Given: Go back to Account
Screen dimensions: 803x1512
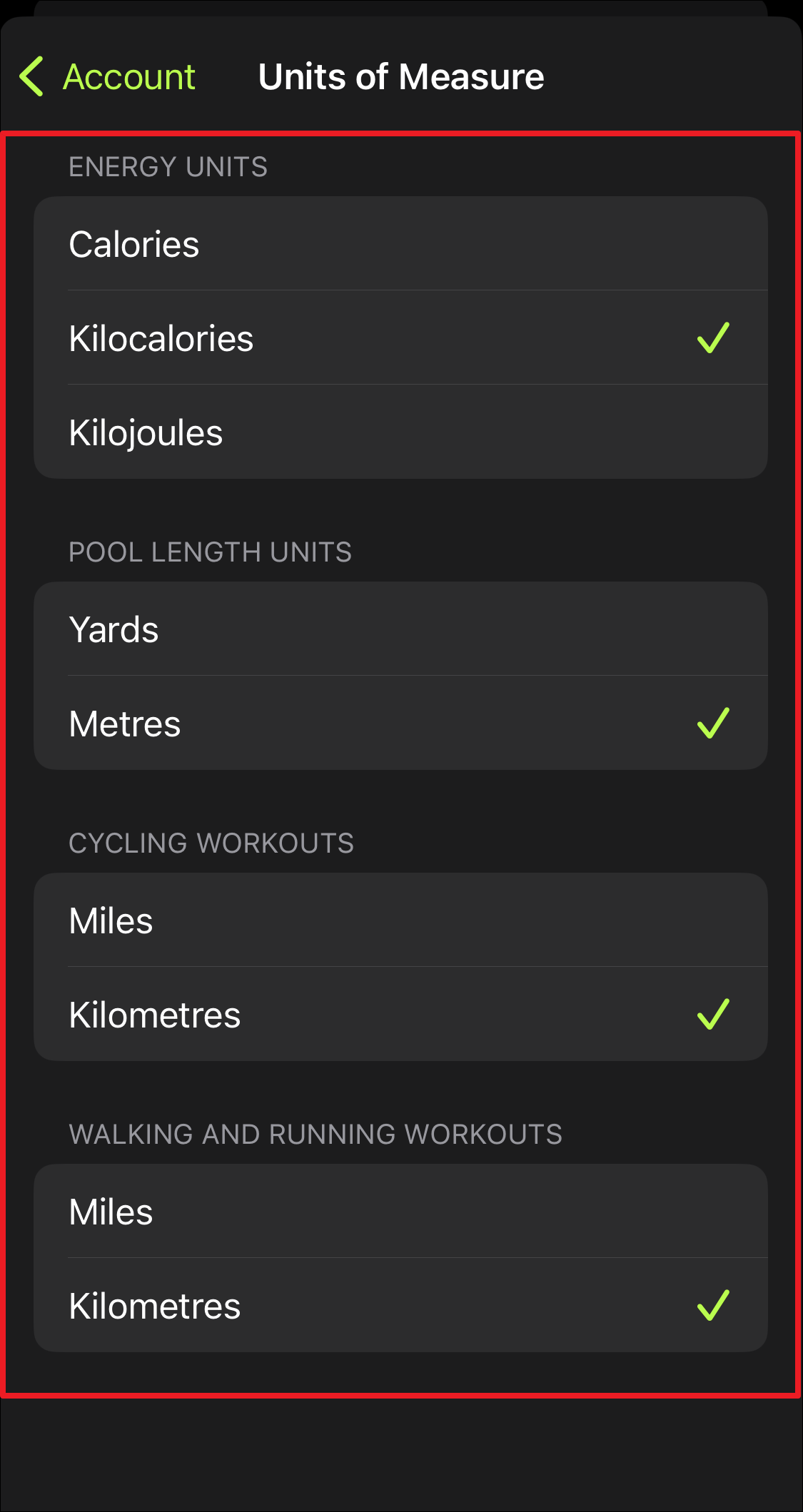Looking at the screenshot, I should click(108, 77).
